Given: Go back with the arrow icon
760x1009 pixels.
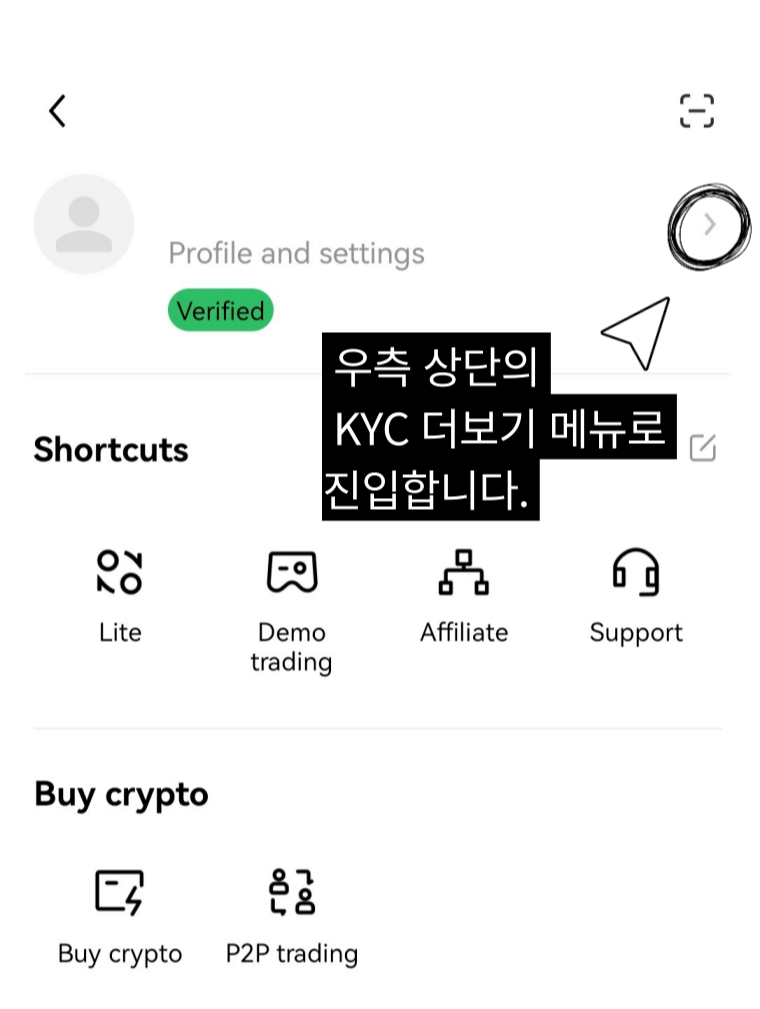Looking at the screenshot, I should [x=57, y=110].
